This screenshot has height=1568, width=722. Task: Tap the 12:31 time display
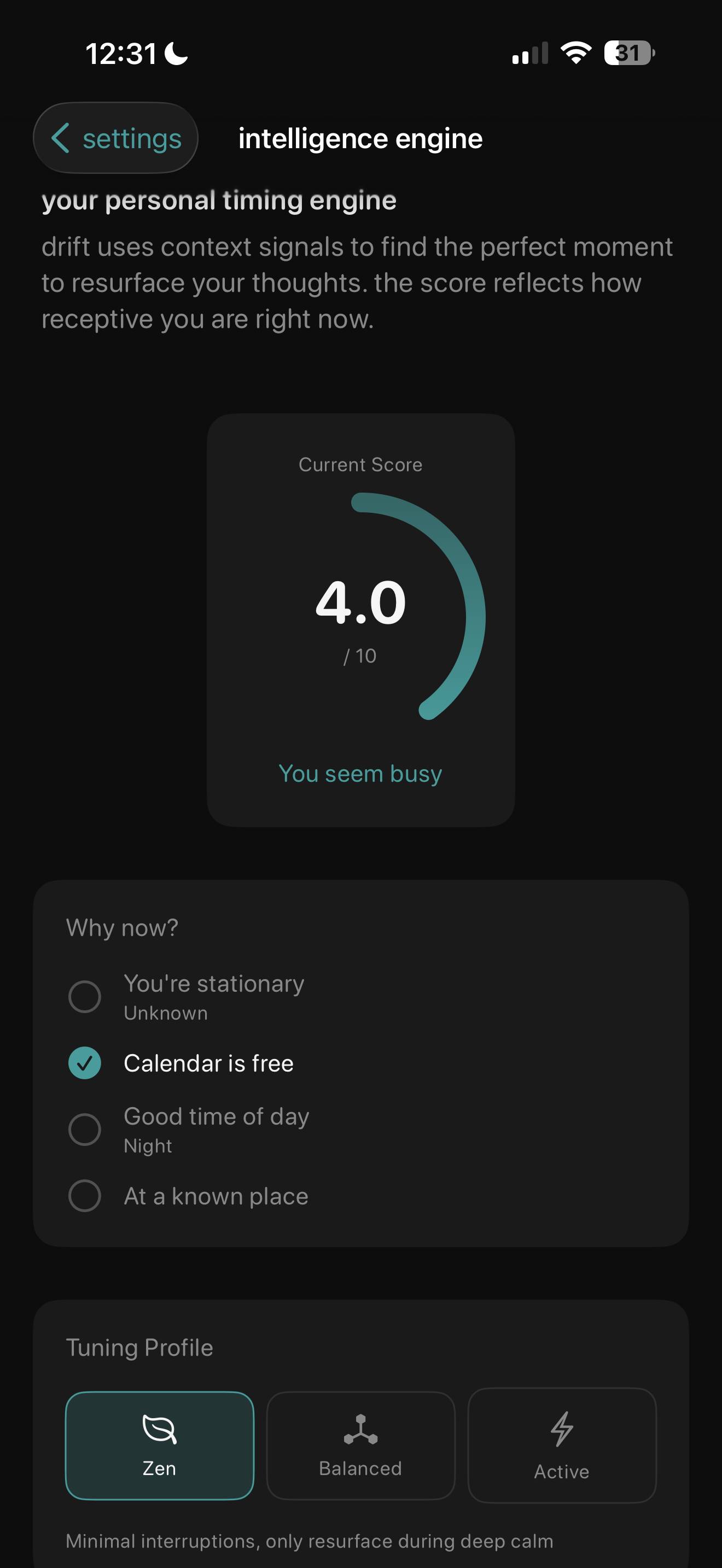[x=122, y=54]
